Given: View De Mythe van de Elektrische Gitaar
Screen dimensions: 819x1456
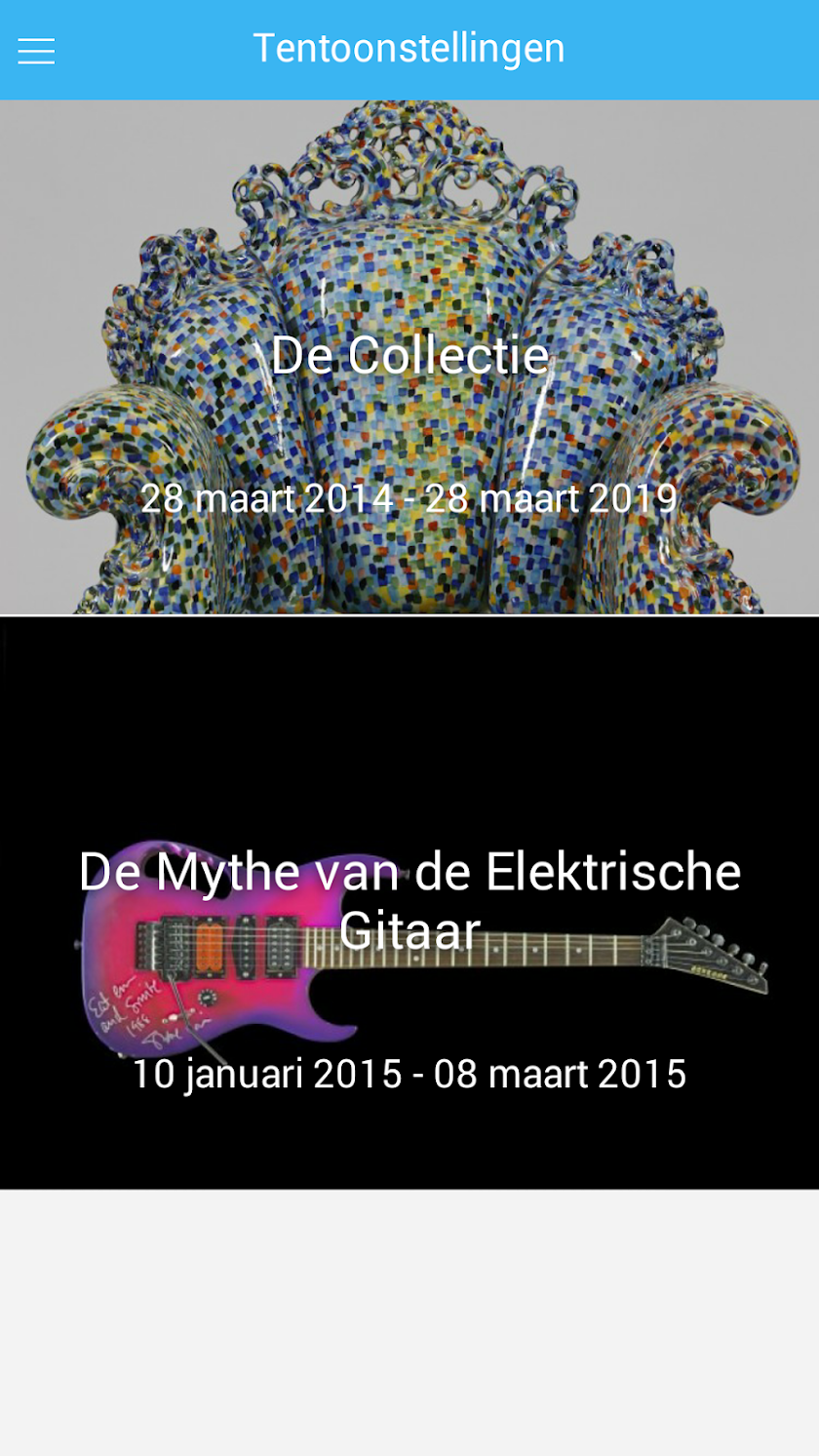Looking at the screenshot, I should point(409,902).
